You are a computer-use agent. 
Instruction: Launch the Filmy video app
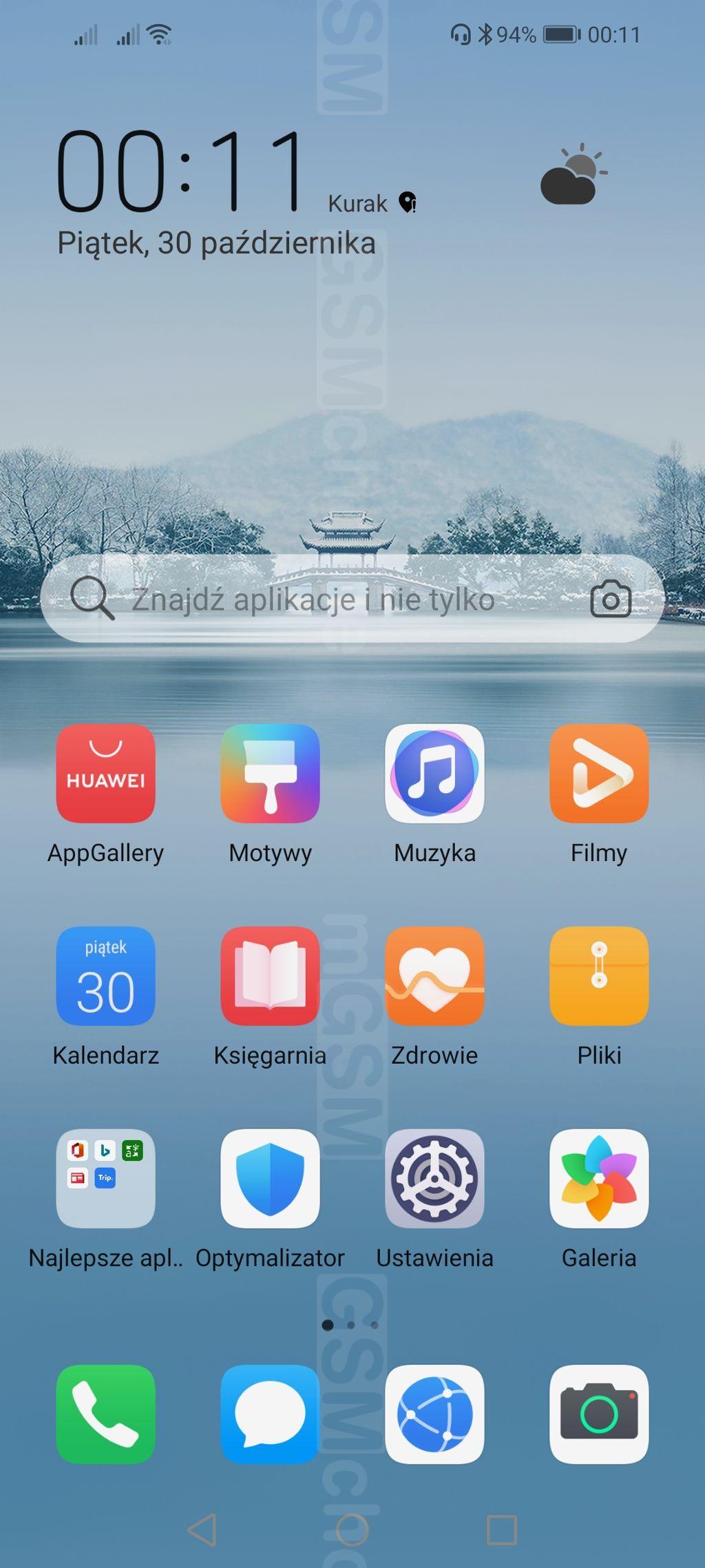(x=599, y=774)
